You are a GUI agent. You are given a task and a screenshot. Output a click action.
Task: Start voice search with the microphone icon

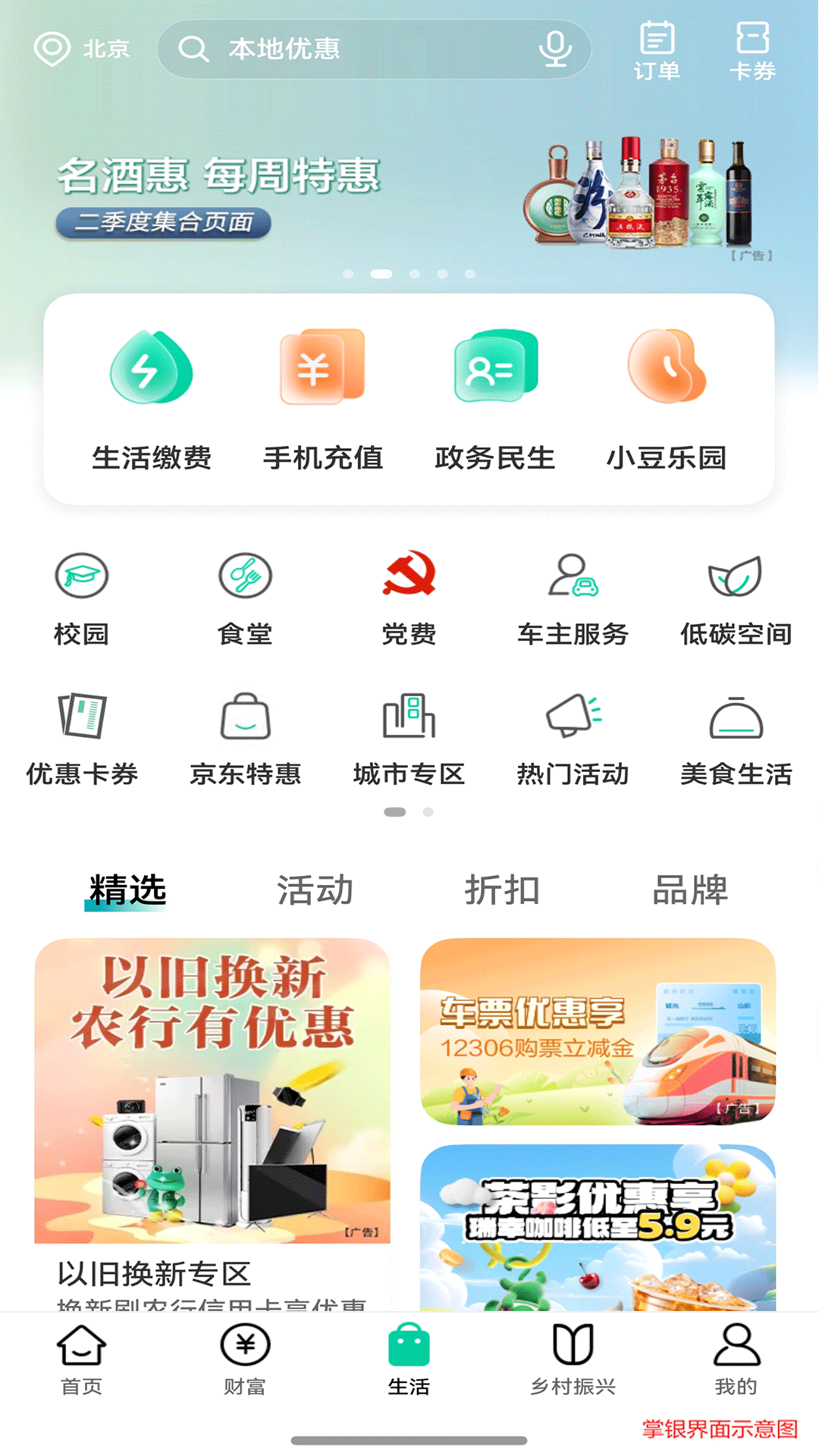[x=555, y=49]
